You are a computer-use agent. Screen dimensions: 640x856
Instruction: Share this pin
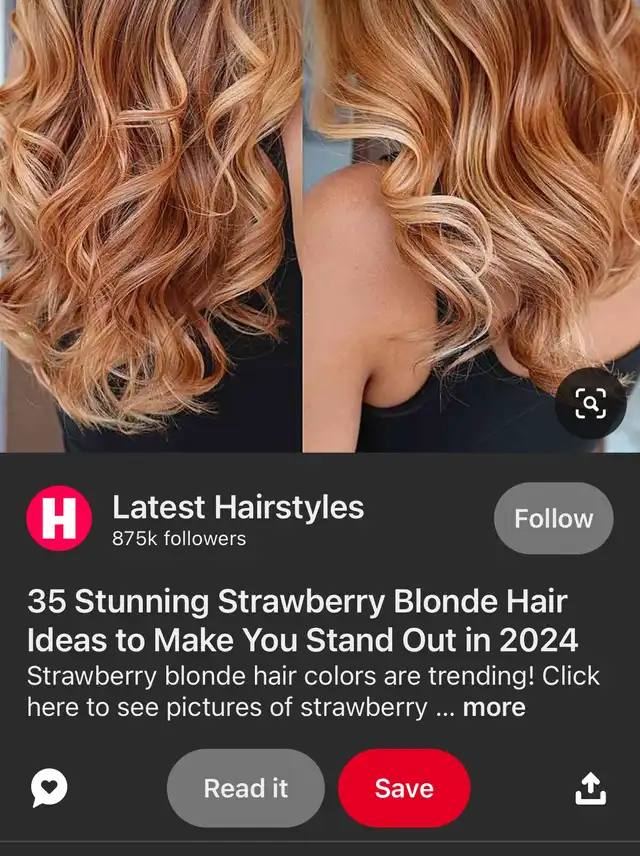591,788
